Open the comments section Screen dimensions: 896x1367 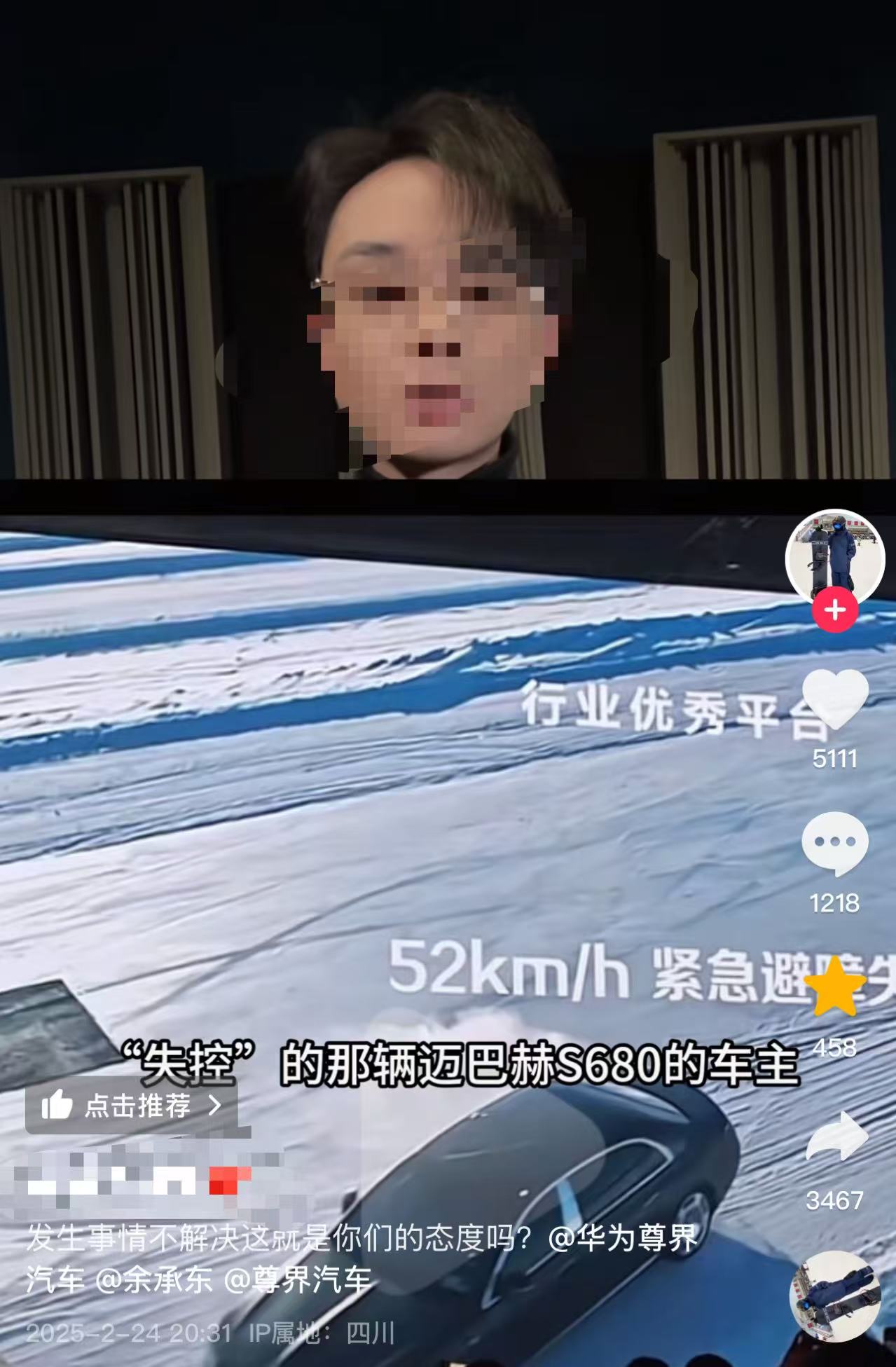(834, 843)
